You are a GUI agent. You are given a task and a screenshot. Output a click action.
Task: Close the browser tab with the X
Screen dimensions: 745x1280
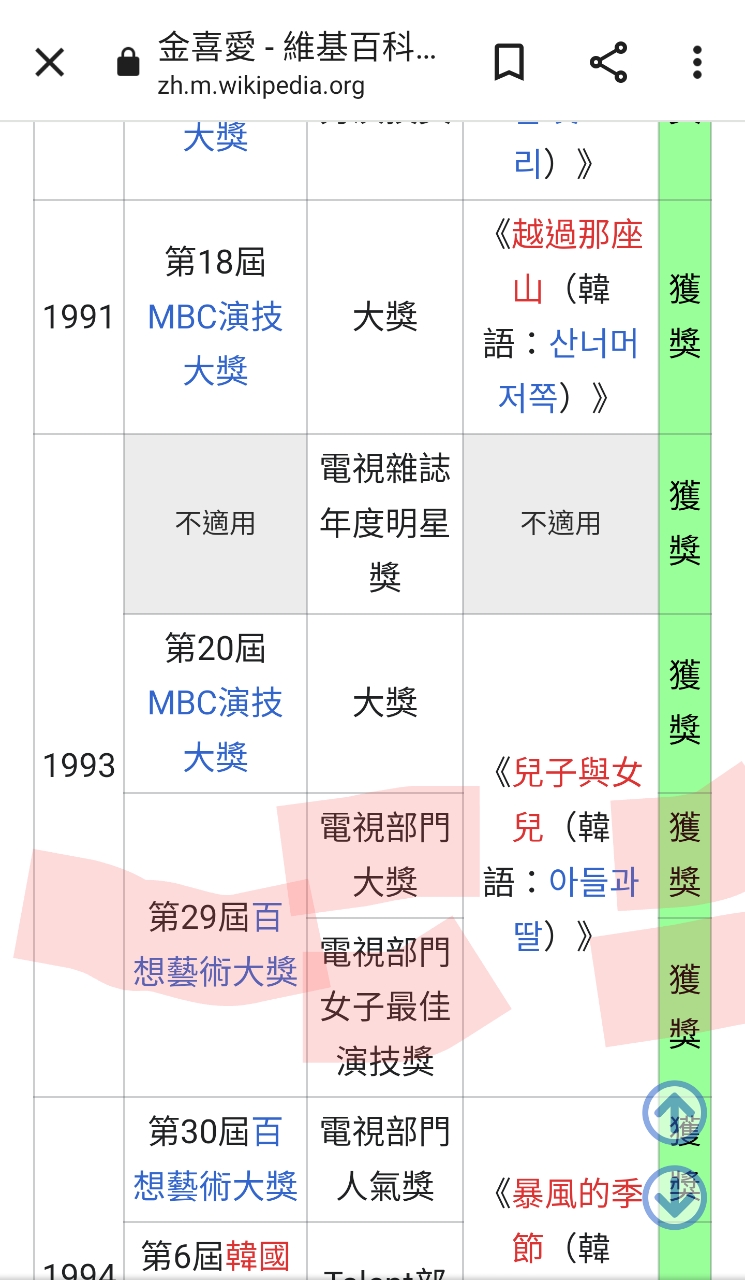click(x=49, y=62)
